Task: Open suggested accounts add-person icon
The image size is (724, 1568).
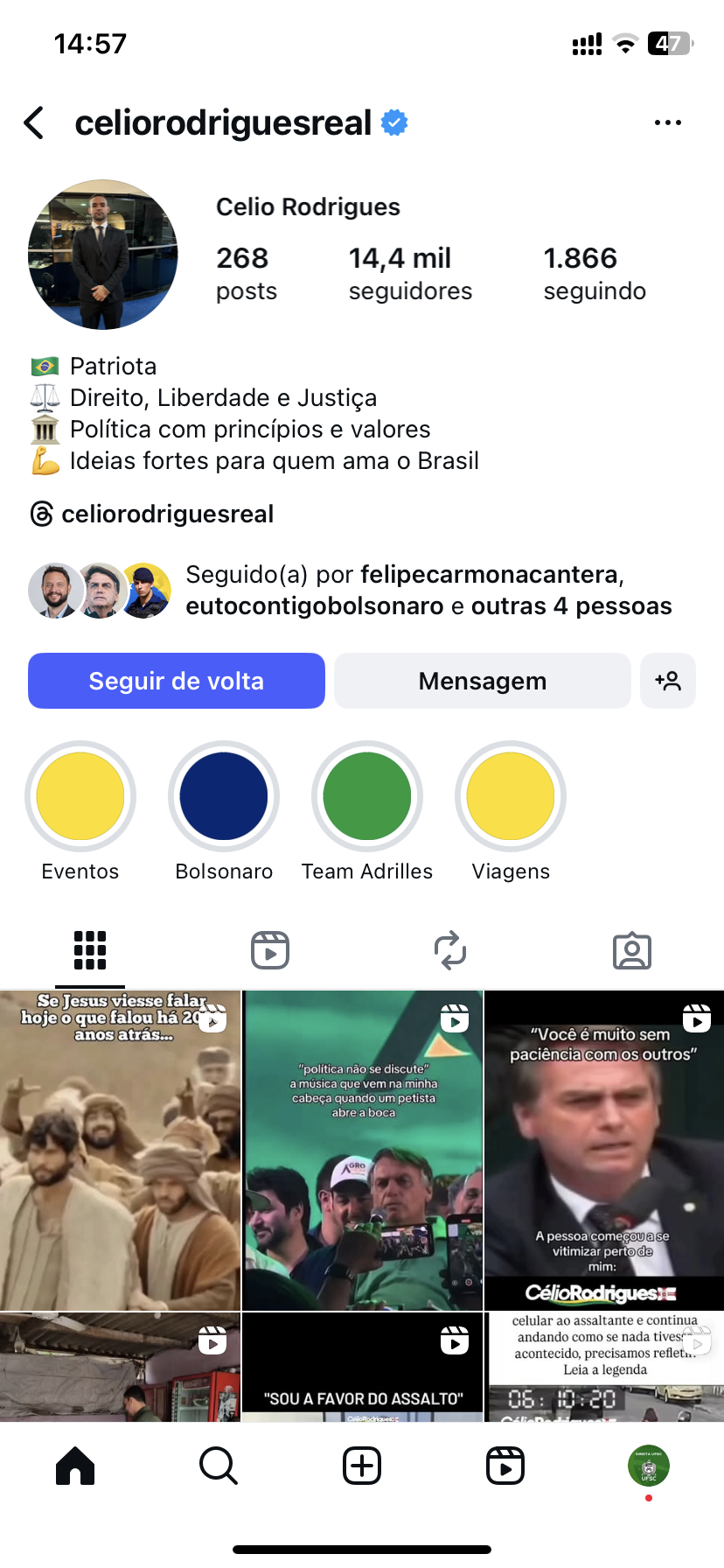Action: click(668, 681)
